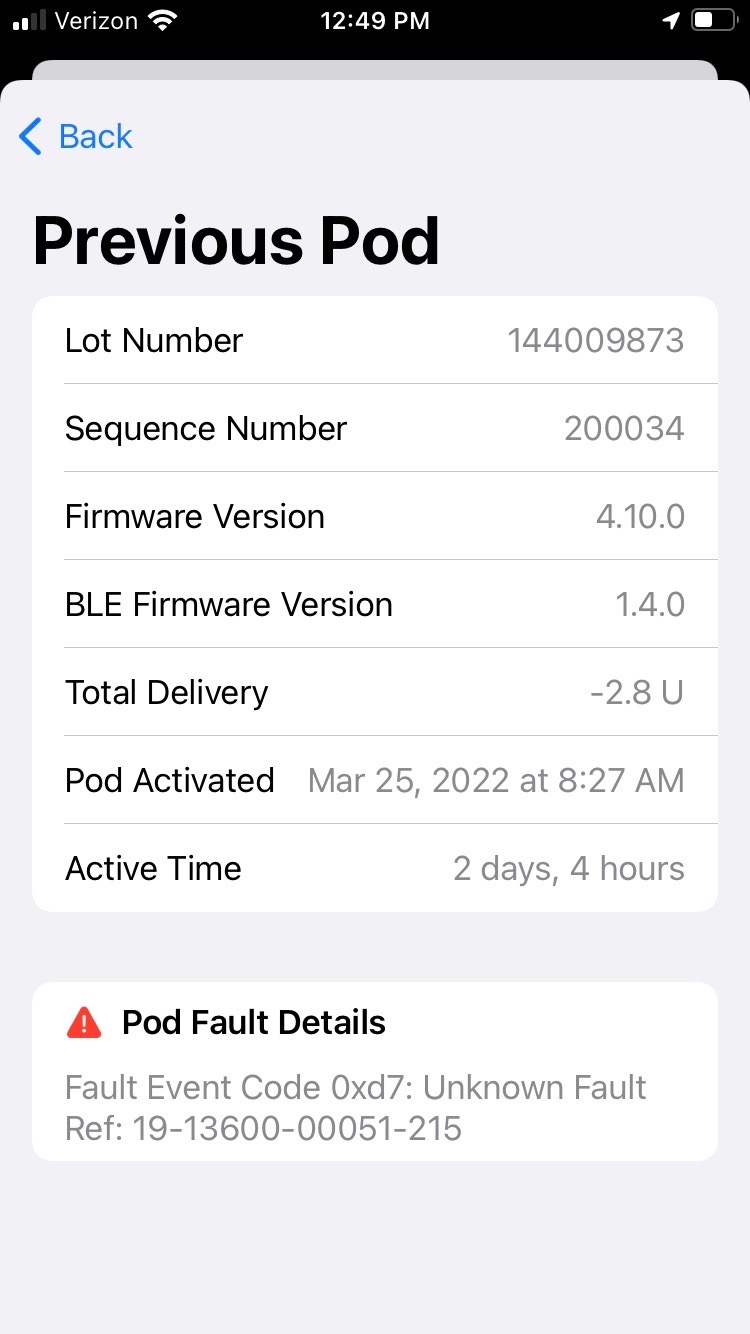Image resolution: width=750 pixels, height=1334 pixels.
Task: Tap the fault reference number 19-13600-00051-215
Action: click(263, 1129)
